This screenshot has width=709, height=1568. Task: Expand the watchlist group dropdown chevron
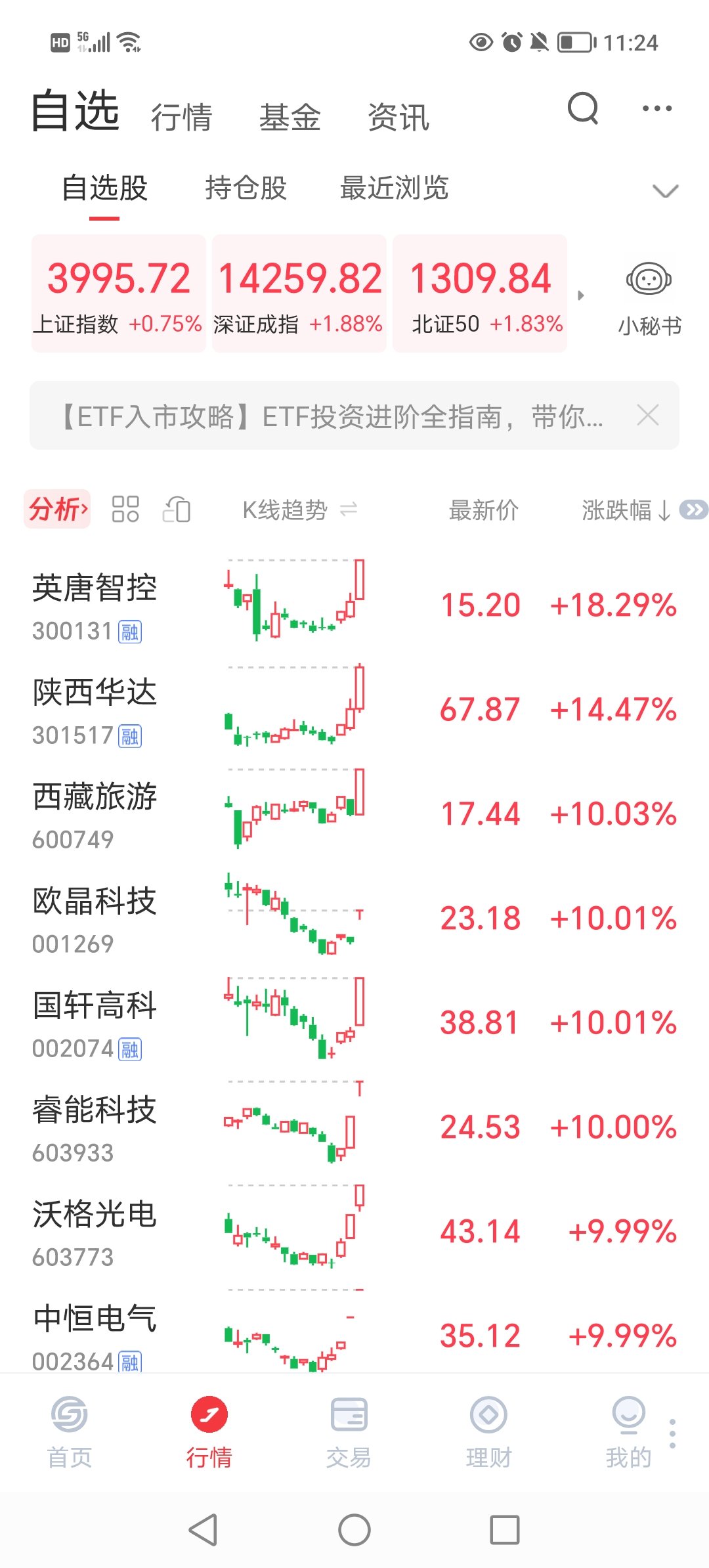665,191
